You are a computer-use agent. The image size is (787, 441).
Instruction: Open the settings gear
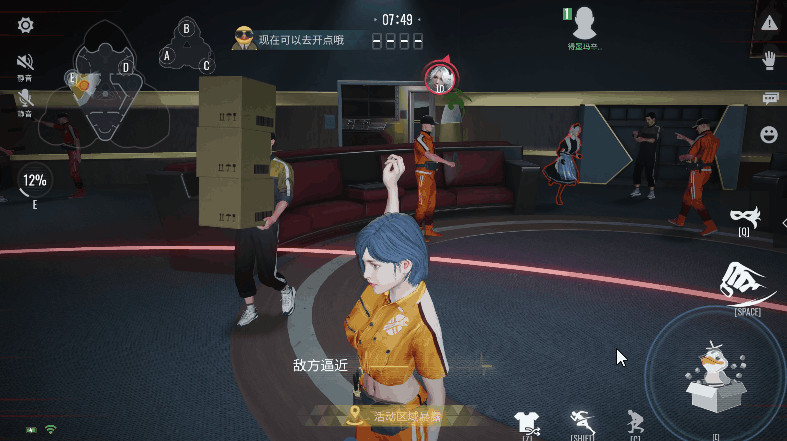(x=25, y=25)
